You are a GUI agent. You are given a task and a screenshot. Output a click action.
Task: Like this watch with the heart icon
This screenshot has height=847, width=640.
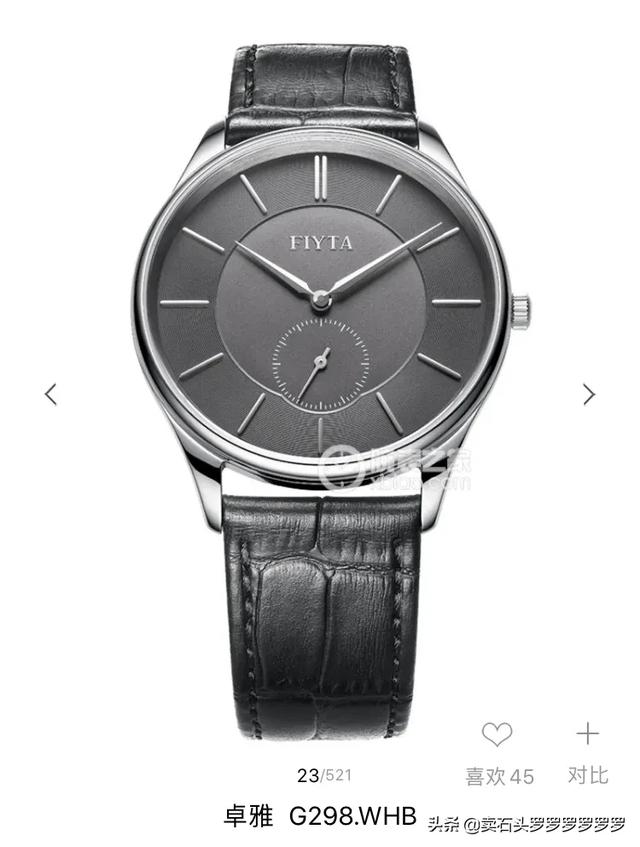[x=497, y=736]
